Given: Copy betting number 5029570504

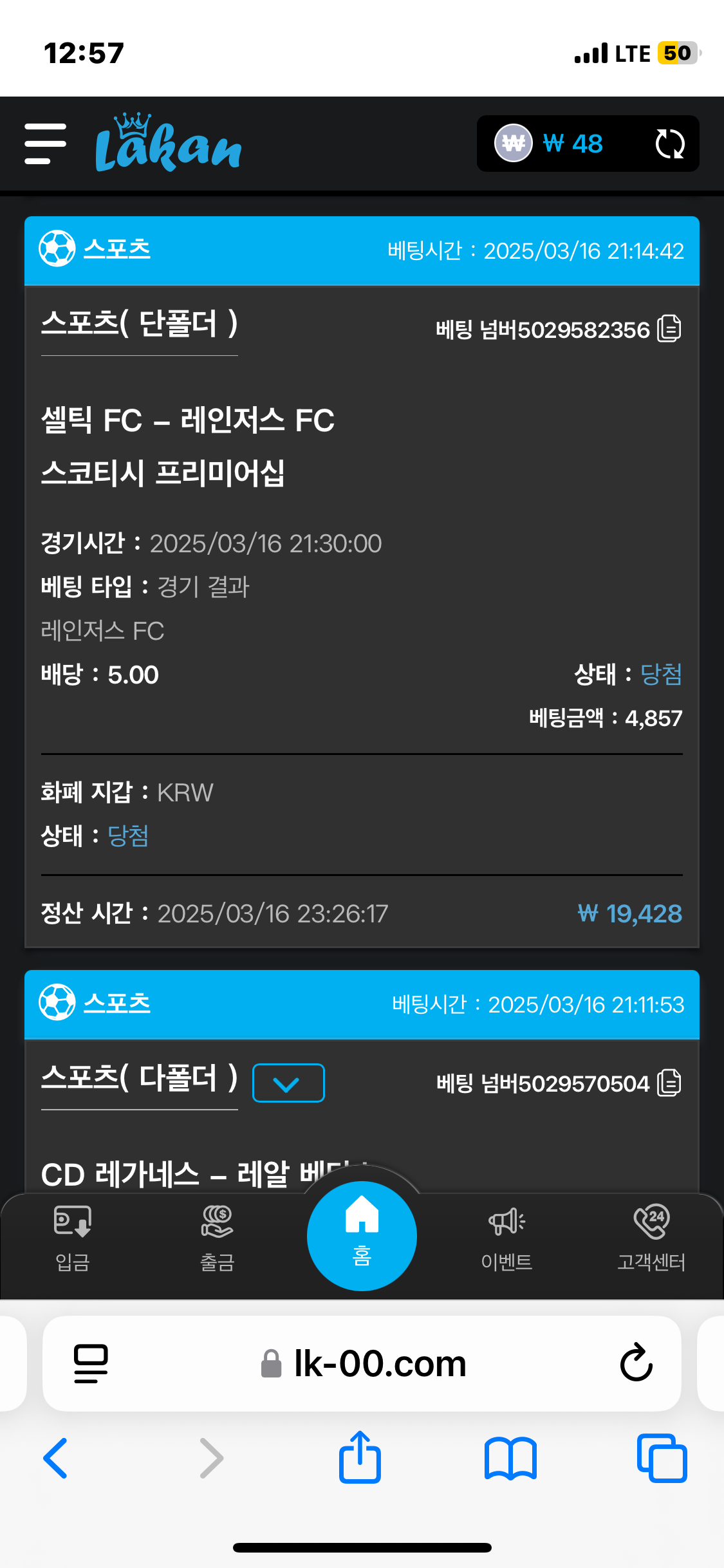Looking at the screenshot, I should (x=669, y=1083).
